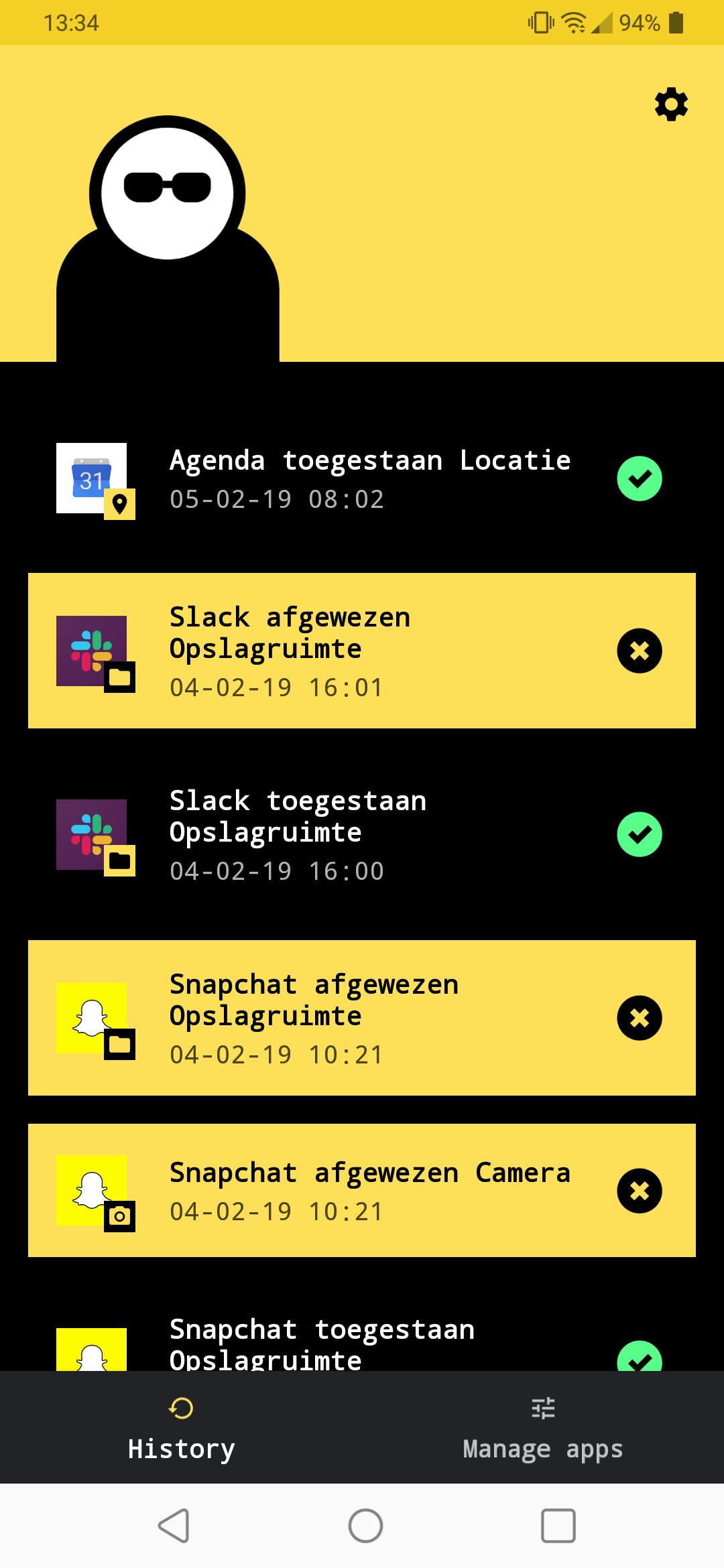Tap the system home button
Viewport: 724px width, 1568px height.
365,1526
